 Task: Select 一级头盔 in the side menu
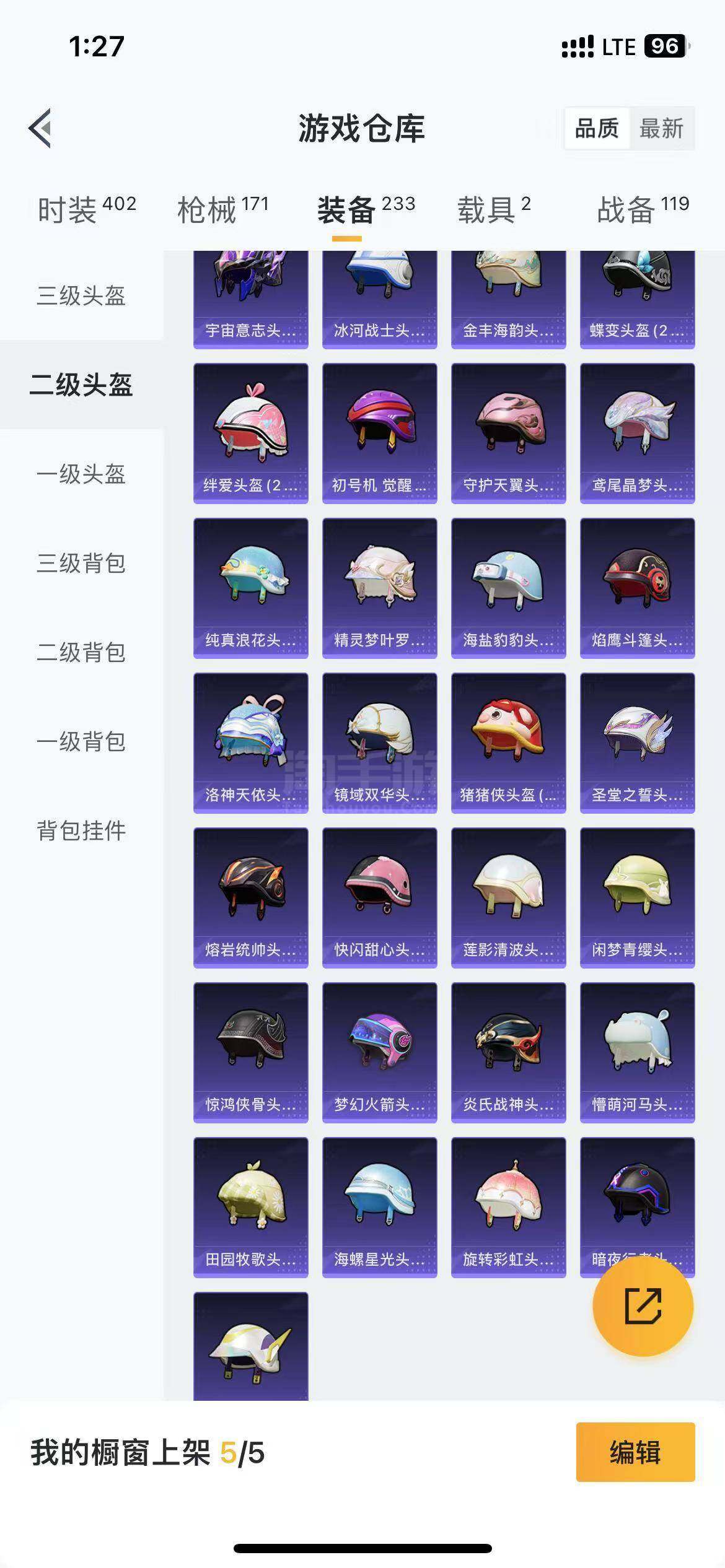point(81,474)
